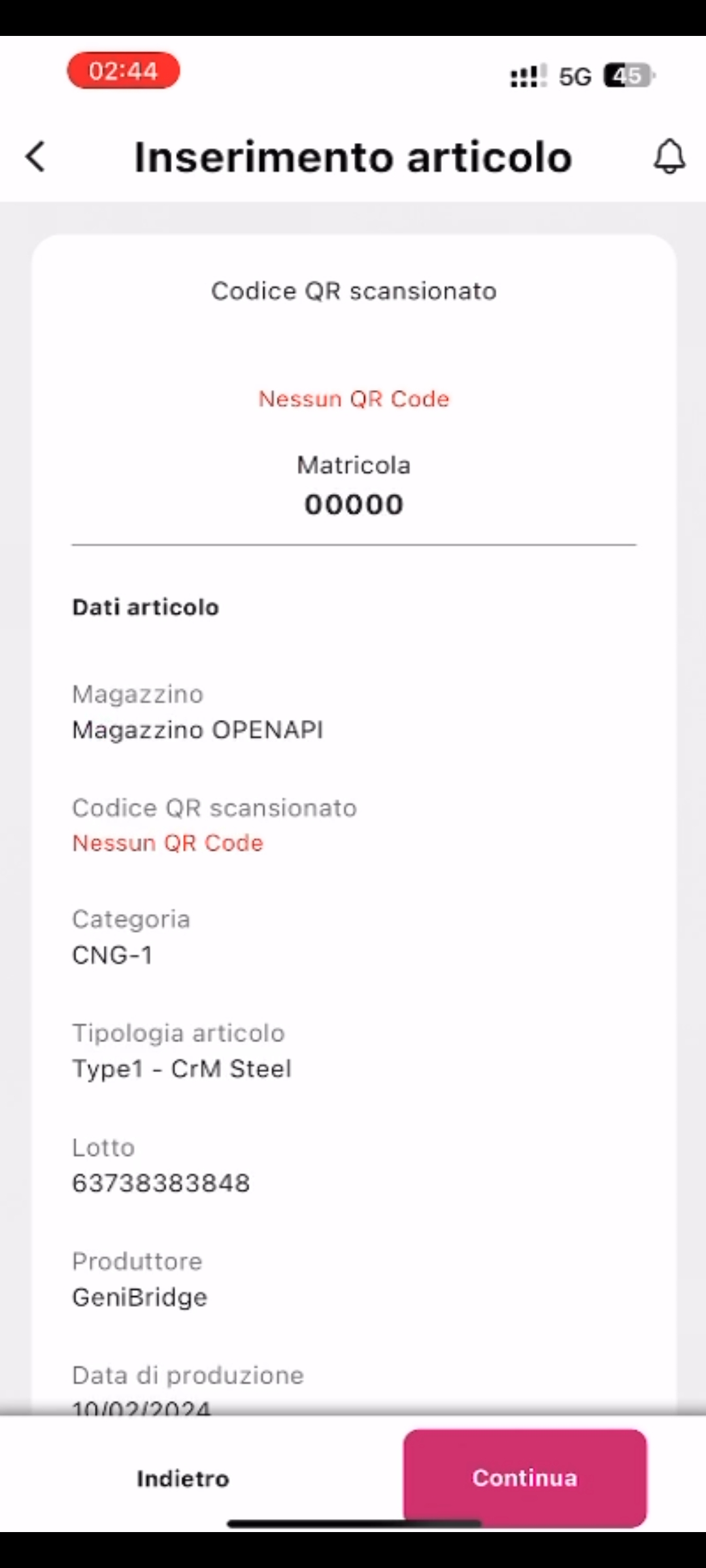The width and height of the screenshot is (706, 1568).
Task: Open the notifications bell
Action: point(669,157)
